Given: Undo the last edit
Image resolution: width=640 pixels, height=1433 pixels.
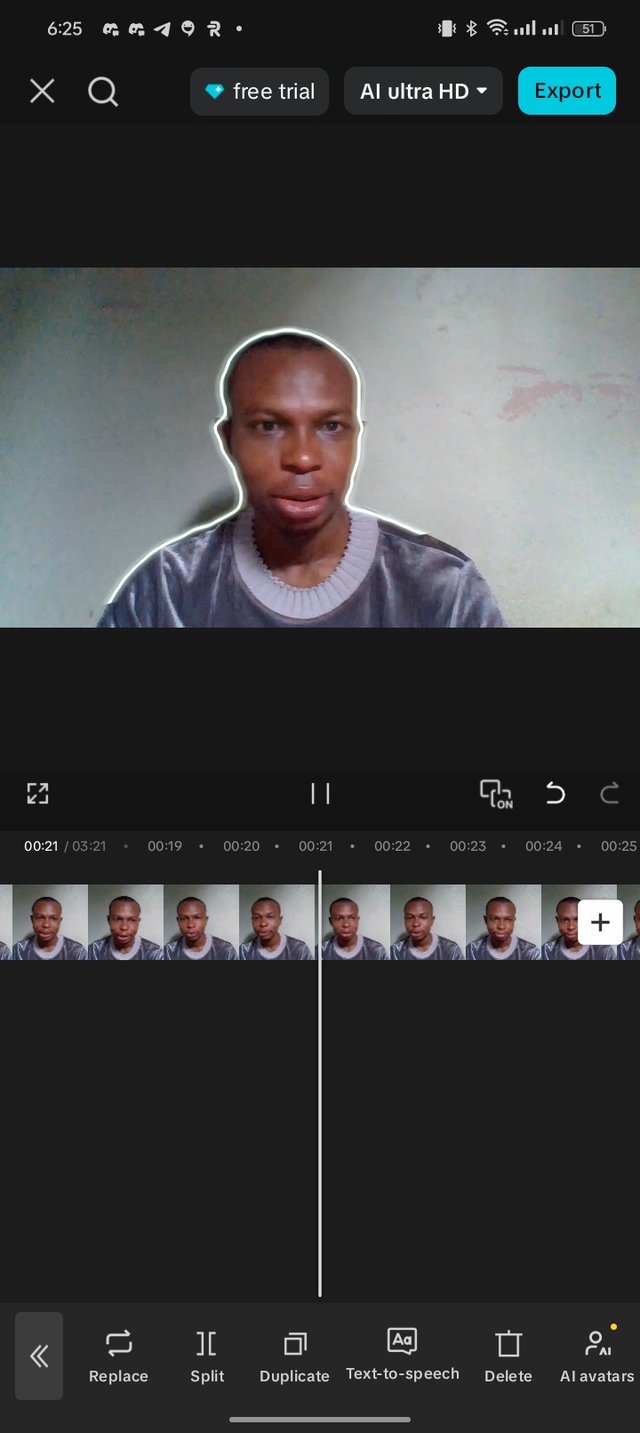Looking at the screenshot, I should pyautogui.click(x=555, y=794).
